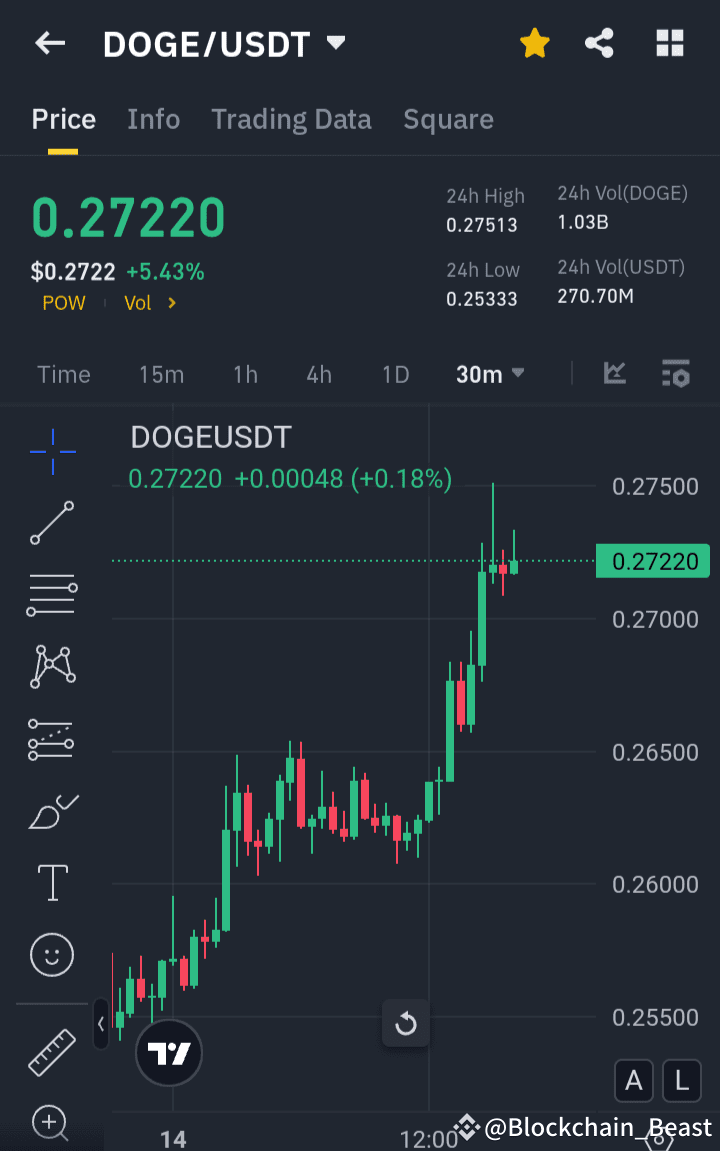Toggle log scale with the L button
720x1151 pixels.
pyautogui.click(x=681, y=1081)
